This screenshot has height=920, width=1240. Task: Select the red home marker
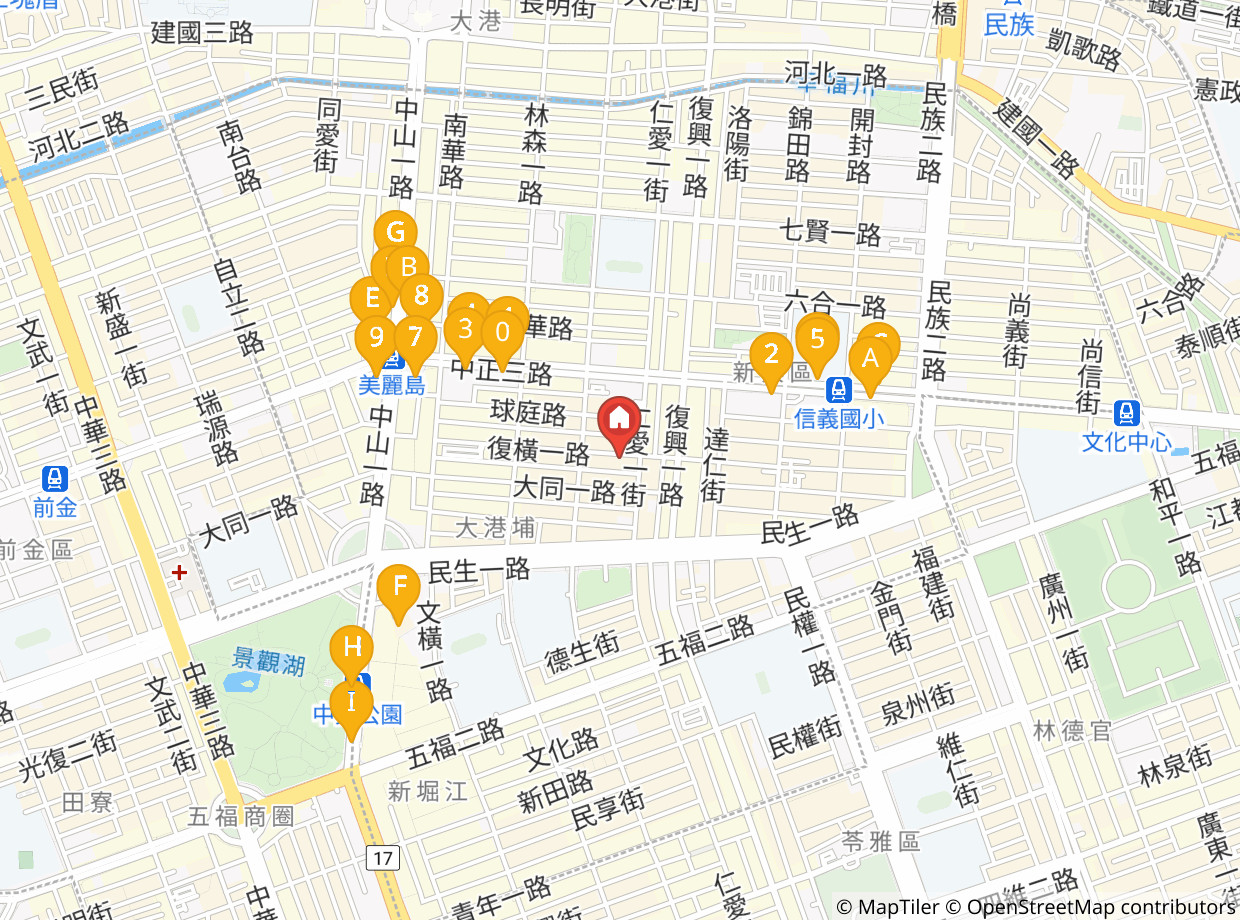(619, 417)
